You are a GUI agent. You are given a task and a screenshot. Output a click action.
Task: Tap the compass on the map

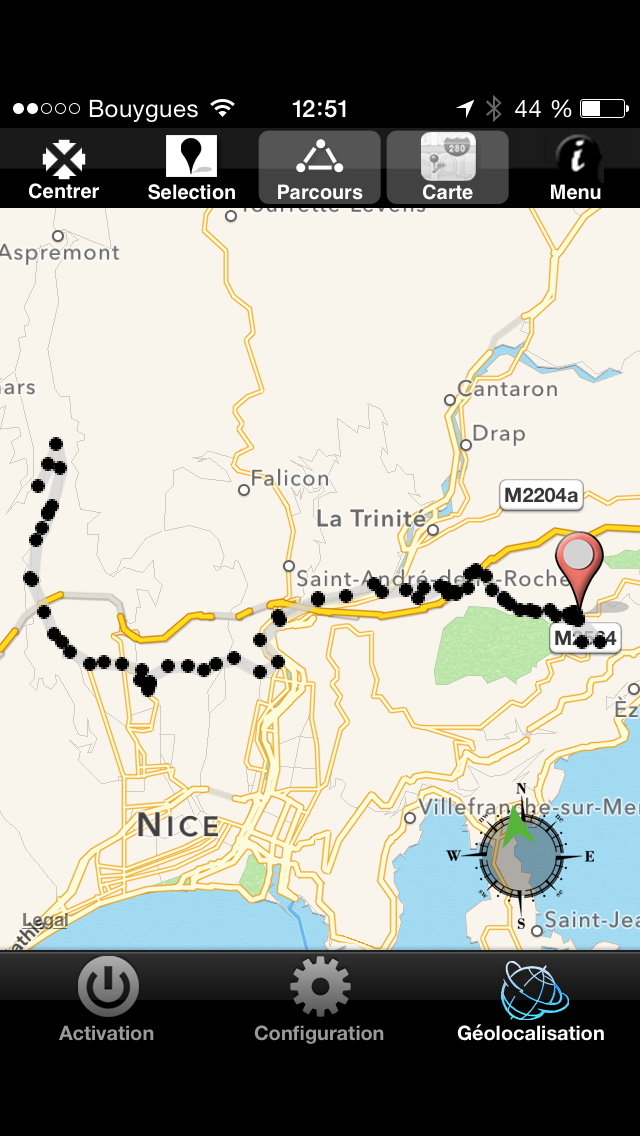[x=521, y=853]
